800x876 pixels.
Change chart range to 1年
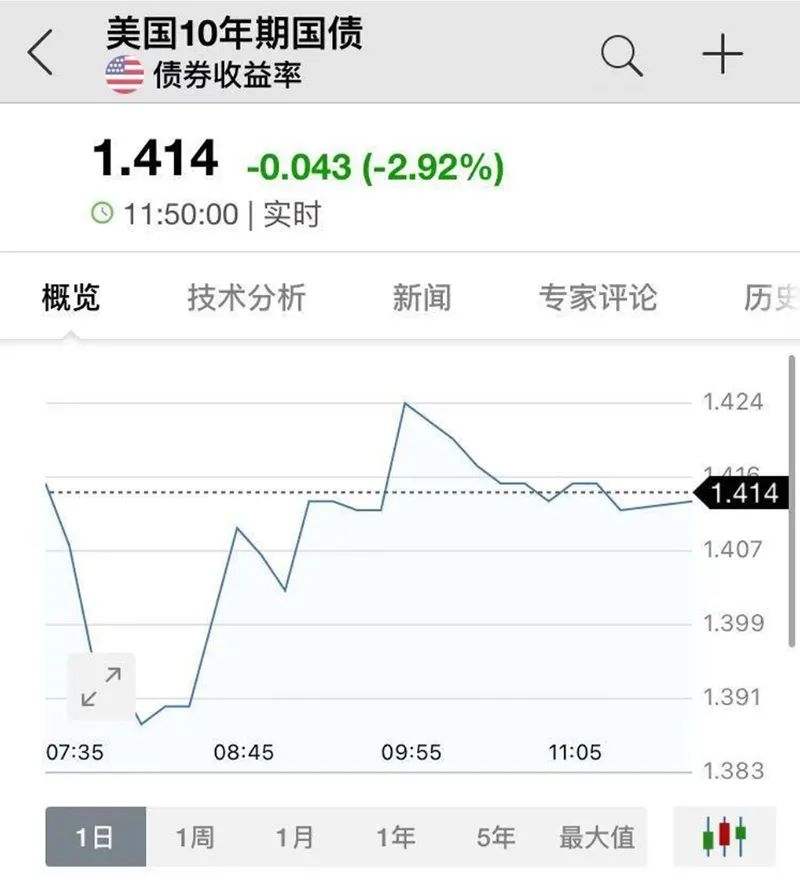[396, 837]
